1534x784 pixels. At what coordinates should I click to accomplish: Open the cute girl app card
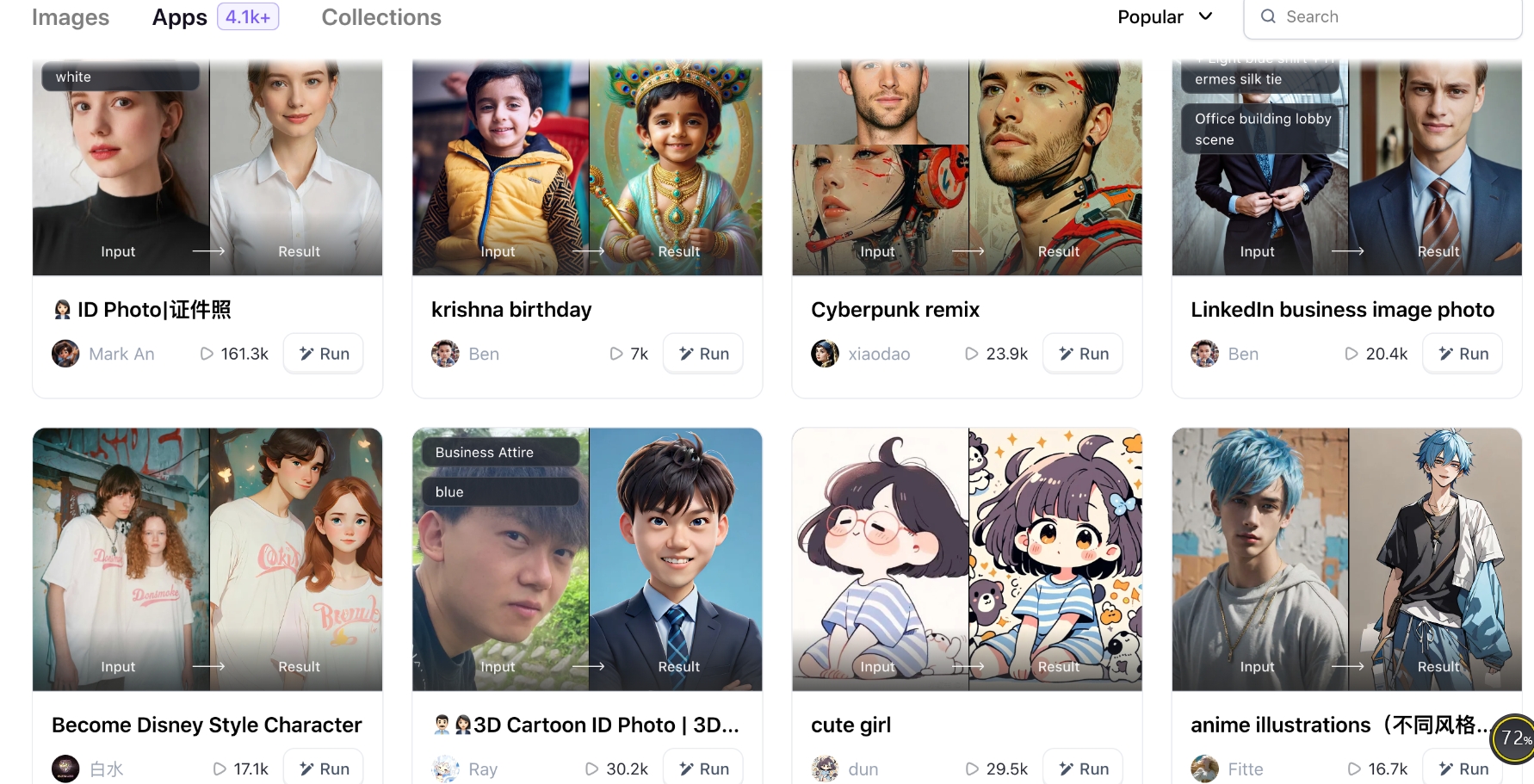[x=851, y=725]
